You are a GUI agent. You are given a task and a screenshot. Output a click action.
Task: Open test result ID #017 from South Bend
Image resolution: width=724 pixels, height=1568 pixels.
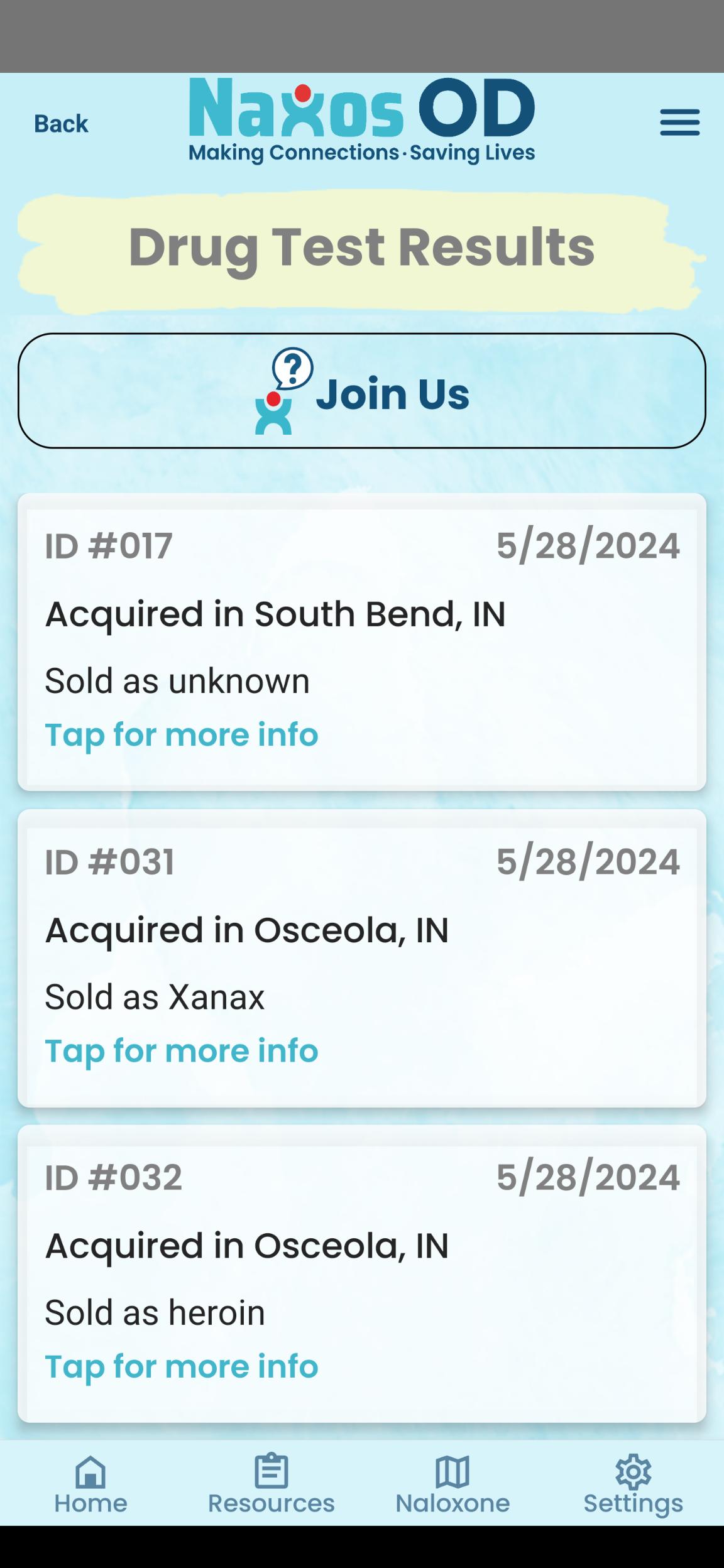coord(362,642)
